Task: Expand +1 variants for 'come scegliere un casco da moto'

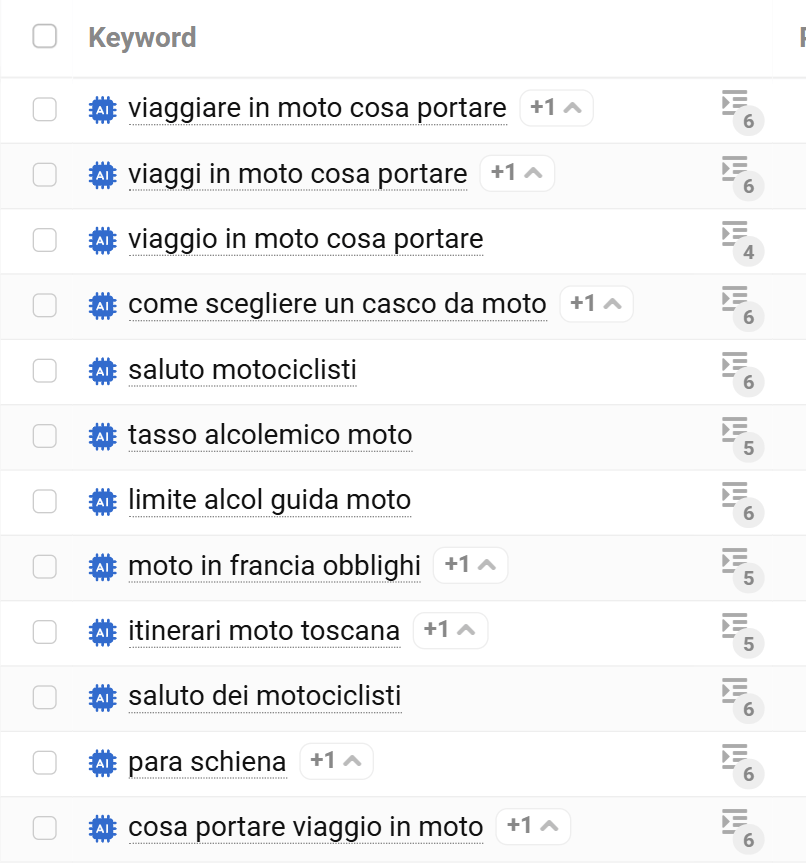Action: [596, 304]
